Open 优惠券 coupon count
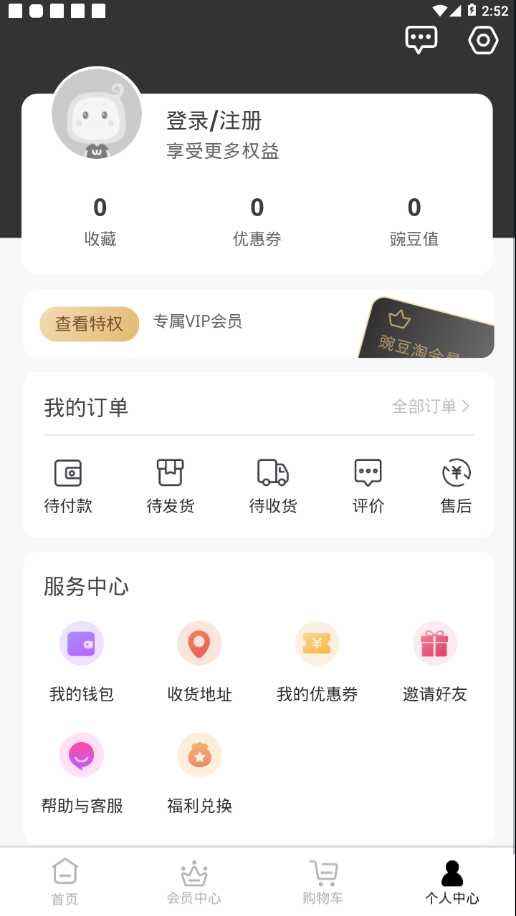 pos(257,221)
